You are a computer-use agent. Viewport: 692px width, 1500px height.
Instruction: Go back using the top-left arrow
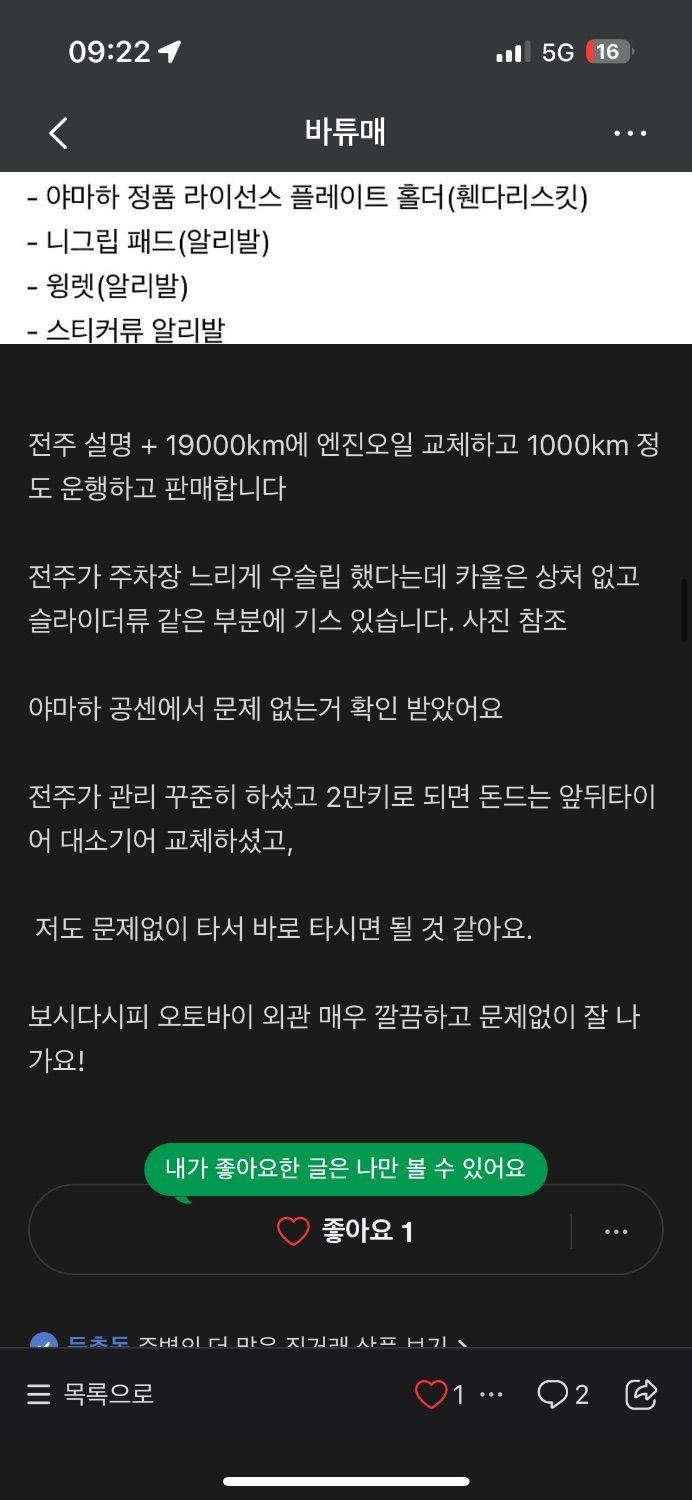(x=58, y=132)
